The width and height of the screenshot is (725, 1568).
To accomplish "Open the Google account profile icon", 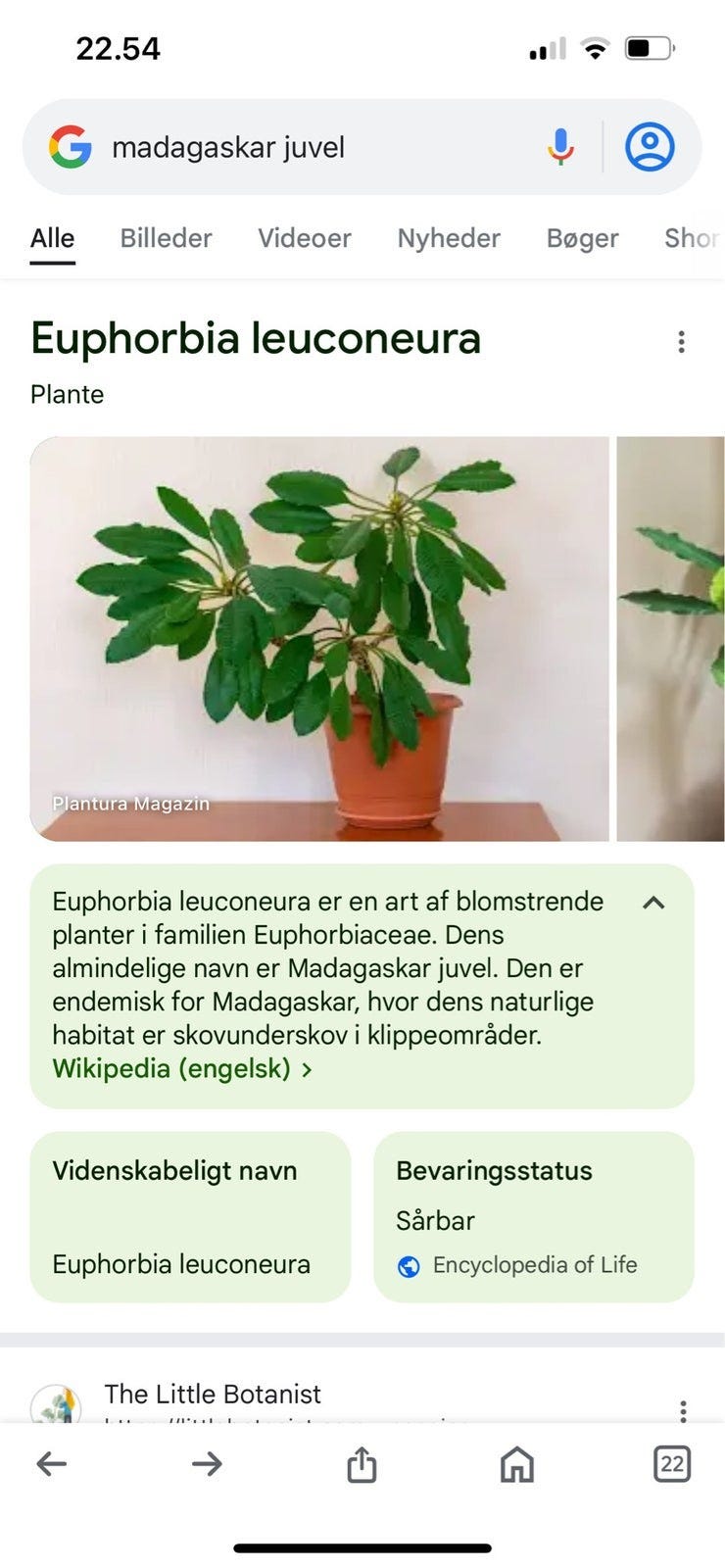I will (x=650, y=147).
